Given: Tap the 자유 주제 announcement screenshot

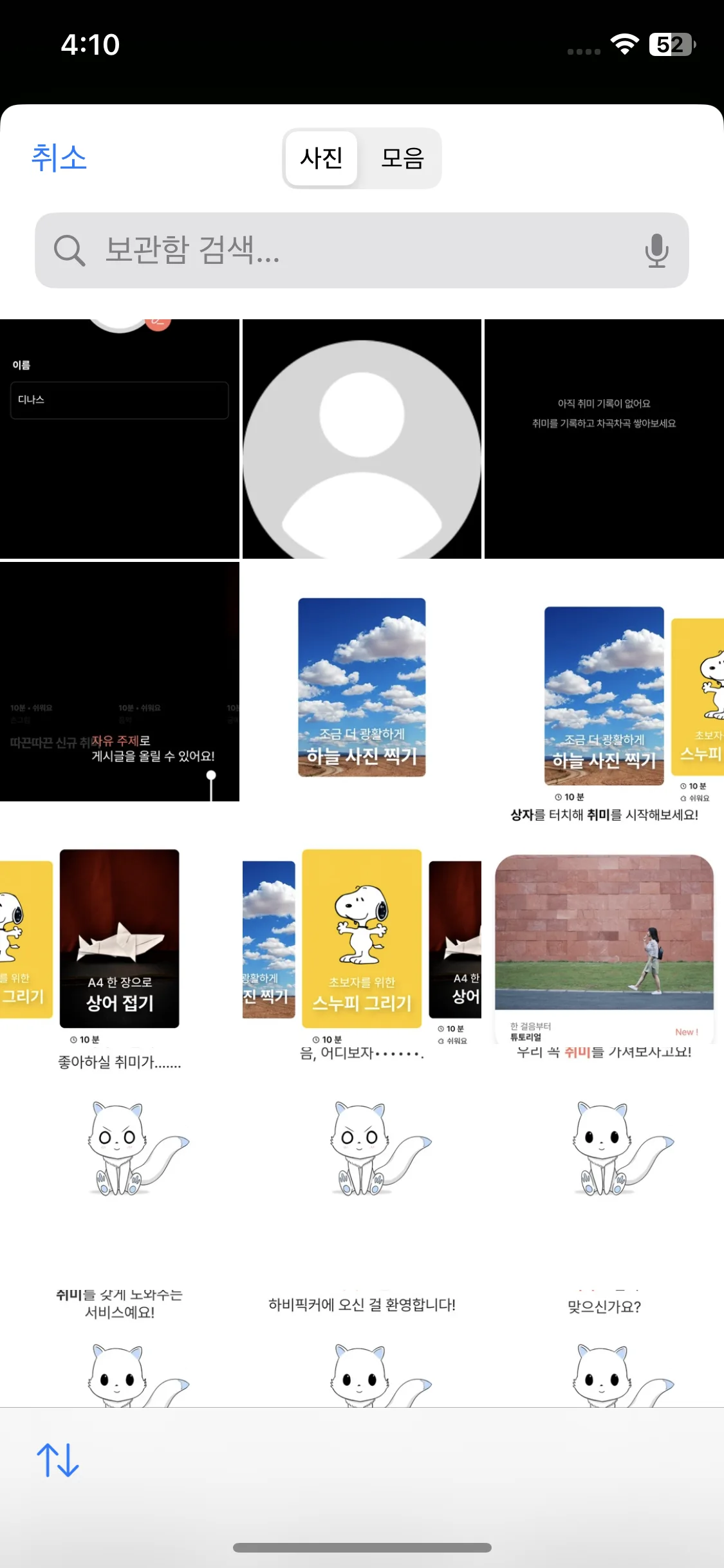Looking at the screenshot, I should 119,682.
